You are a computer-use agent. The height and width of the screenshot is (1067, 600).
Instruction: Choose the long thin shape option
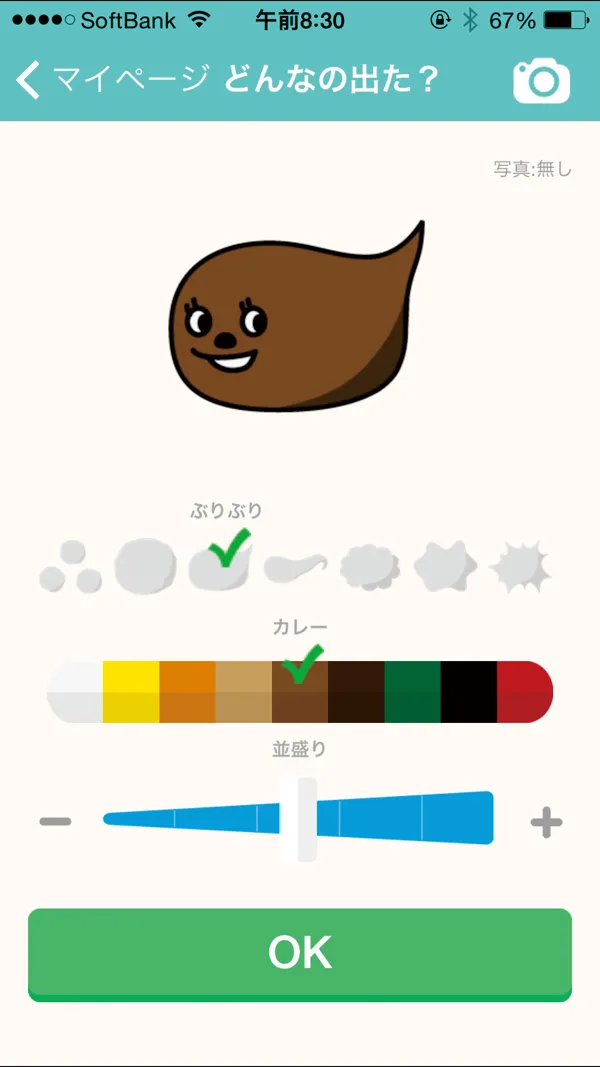(x=295, y=569)
